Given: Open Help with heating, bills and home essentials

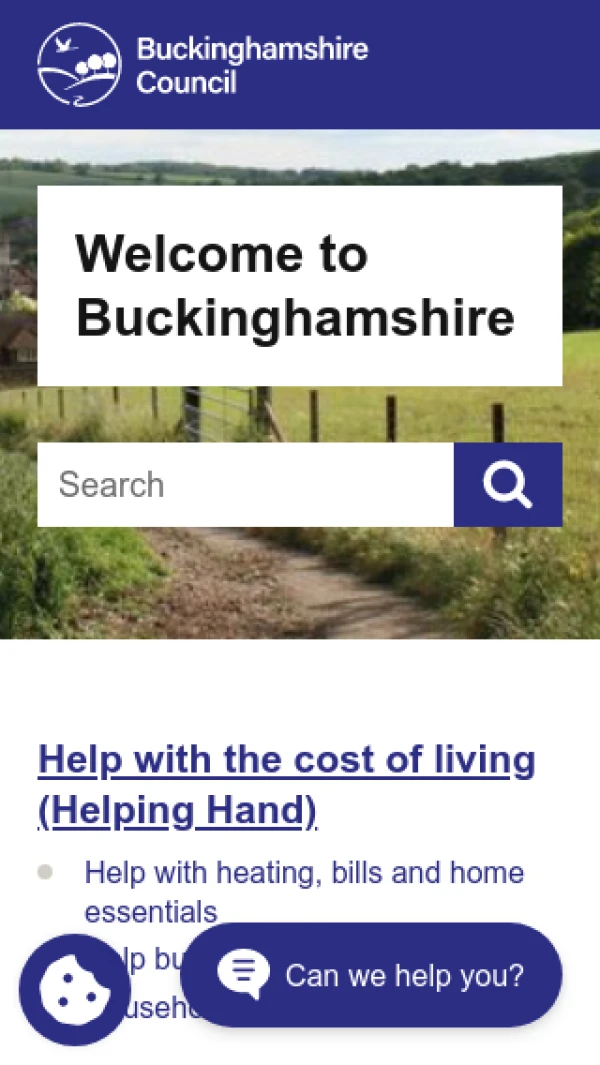Looking at the screenshot, I should pyautogui.click(x=304, y=873).
